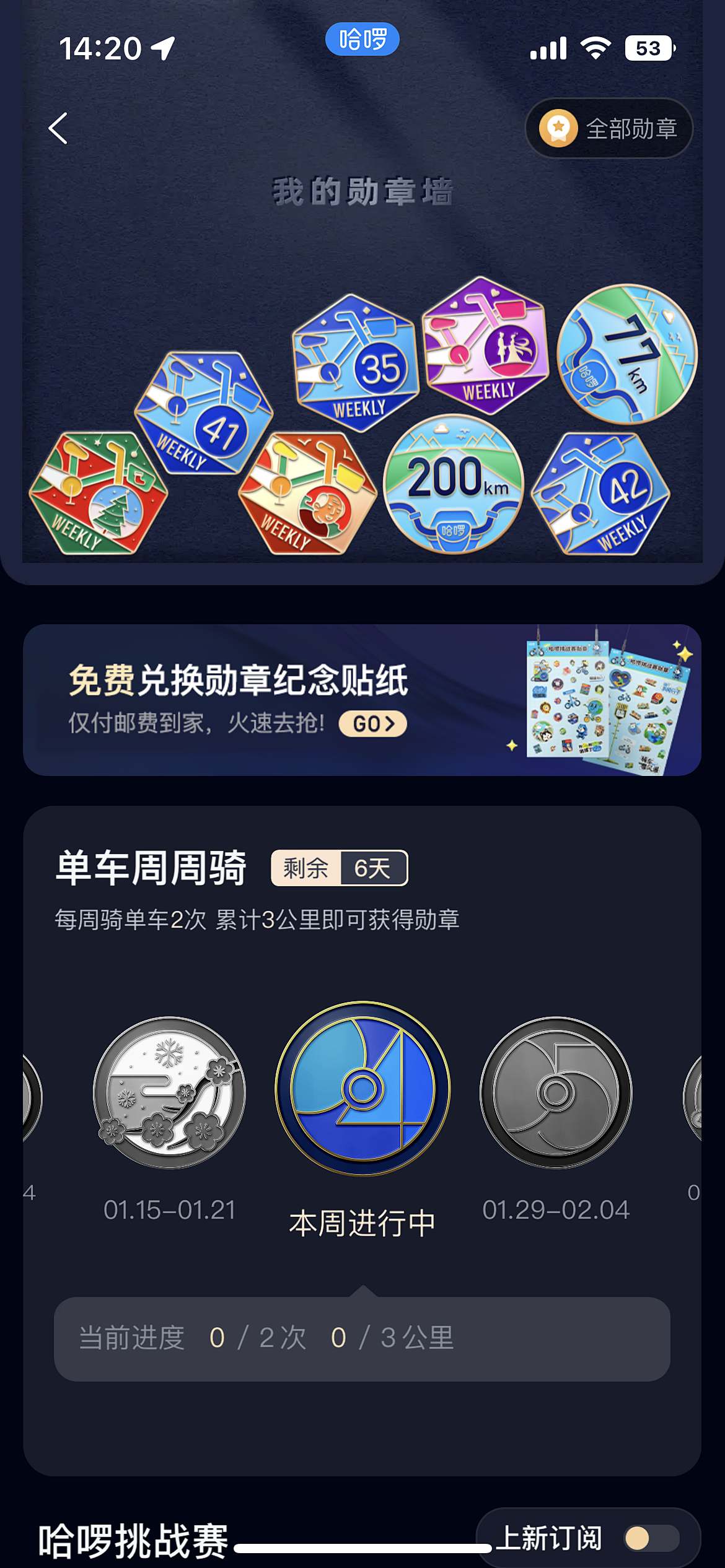Screen dimensions: 725x1568
Task: Open 全部勋章 all badges
Action: [609, 128]
